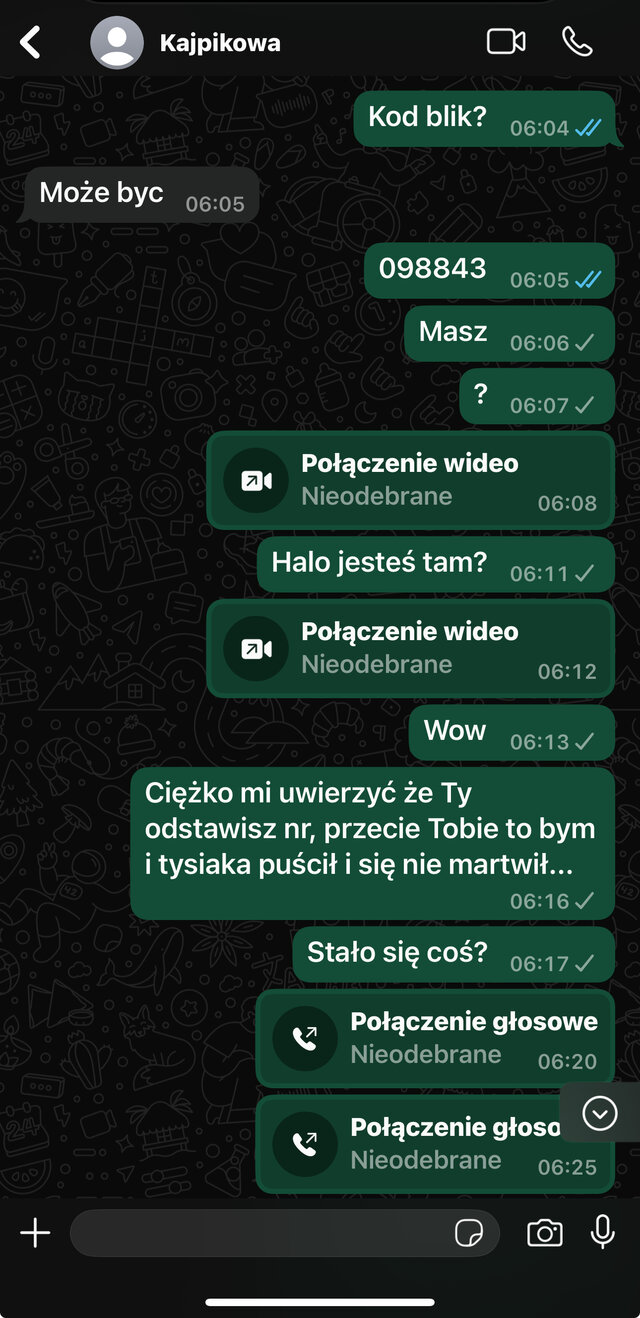Tap the missed voice call at 06:20
The image size is (640, 1318).
pos(435,1038)
